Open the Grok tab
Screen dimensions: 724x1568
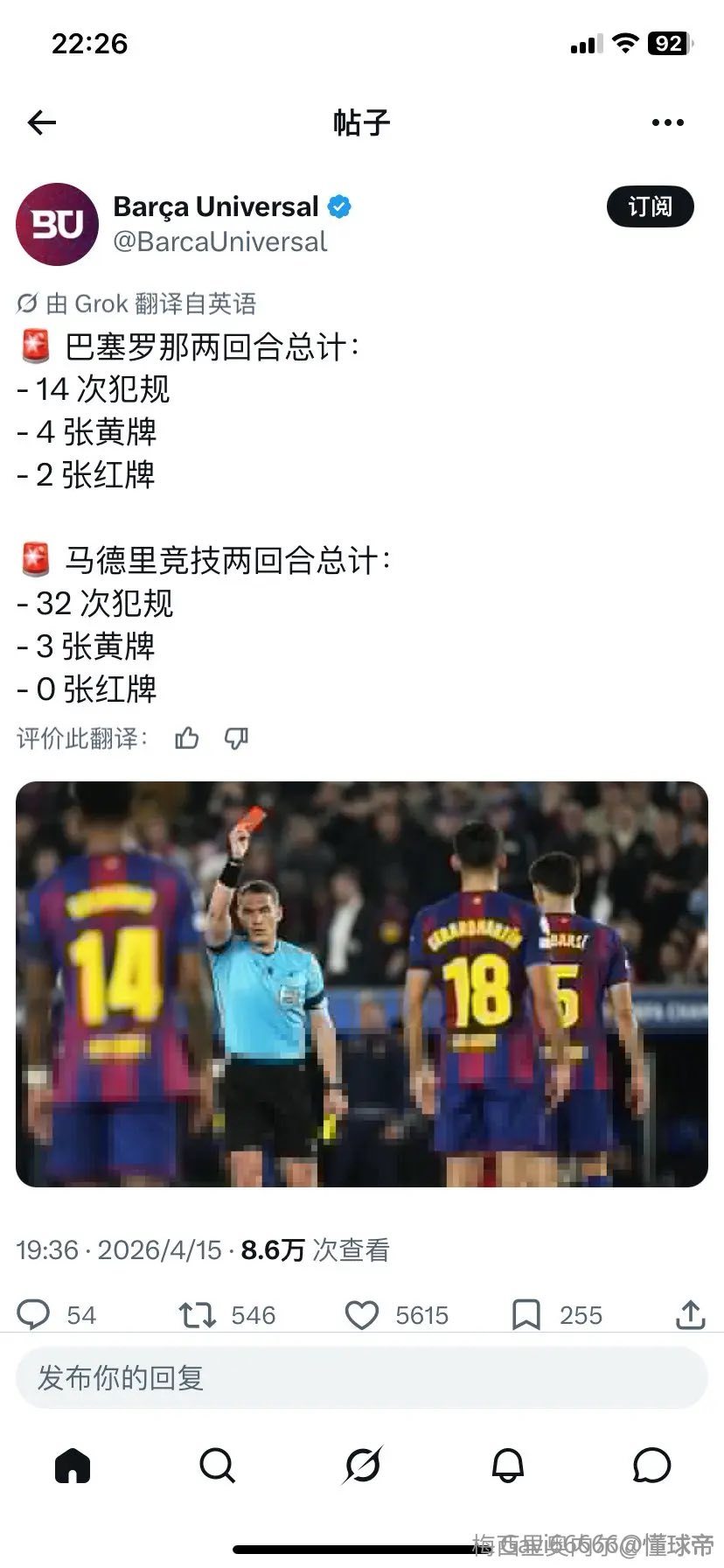point(362,1465)
